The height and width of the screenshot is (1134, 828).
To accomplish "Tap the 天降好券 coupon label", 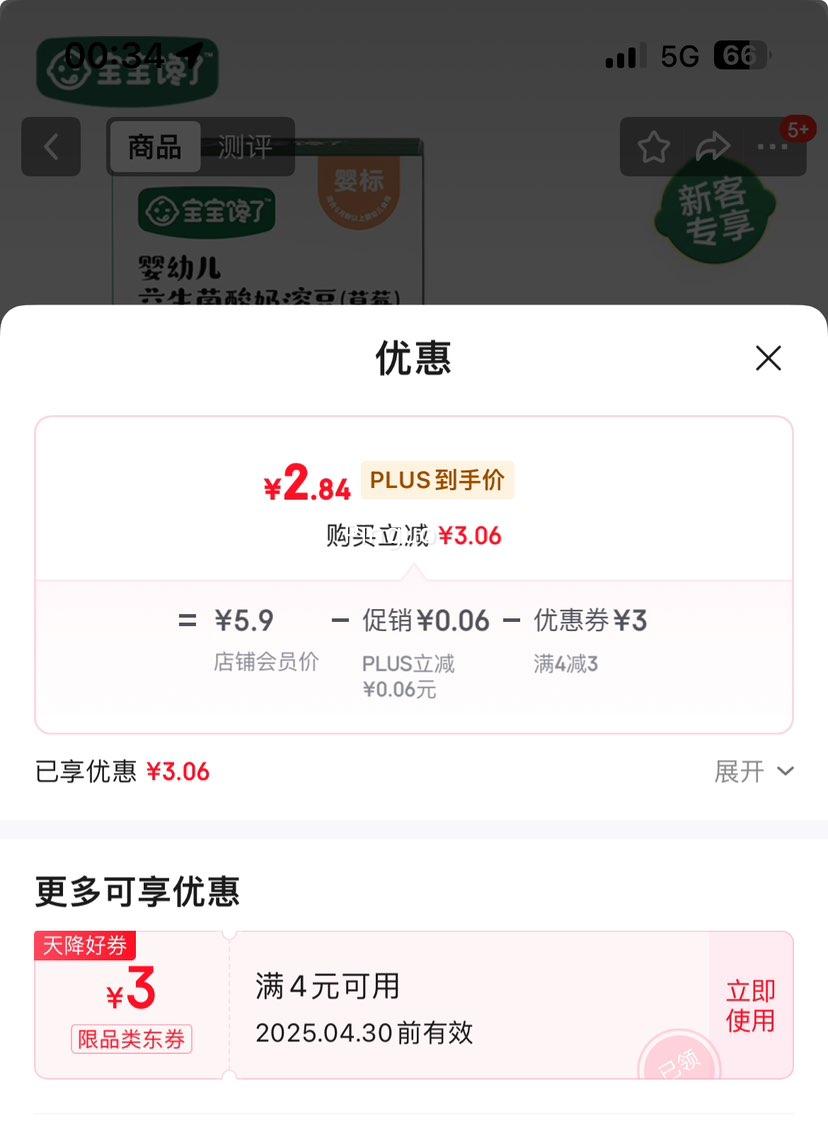I will click(85, 946).
